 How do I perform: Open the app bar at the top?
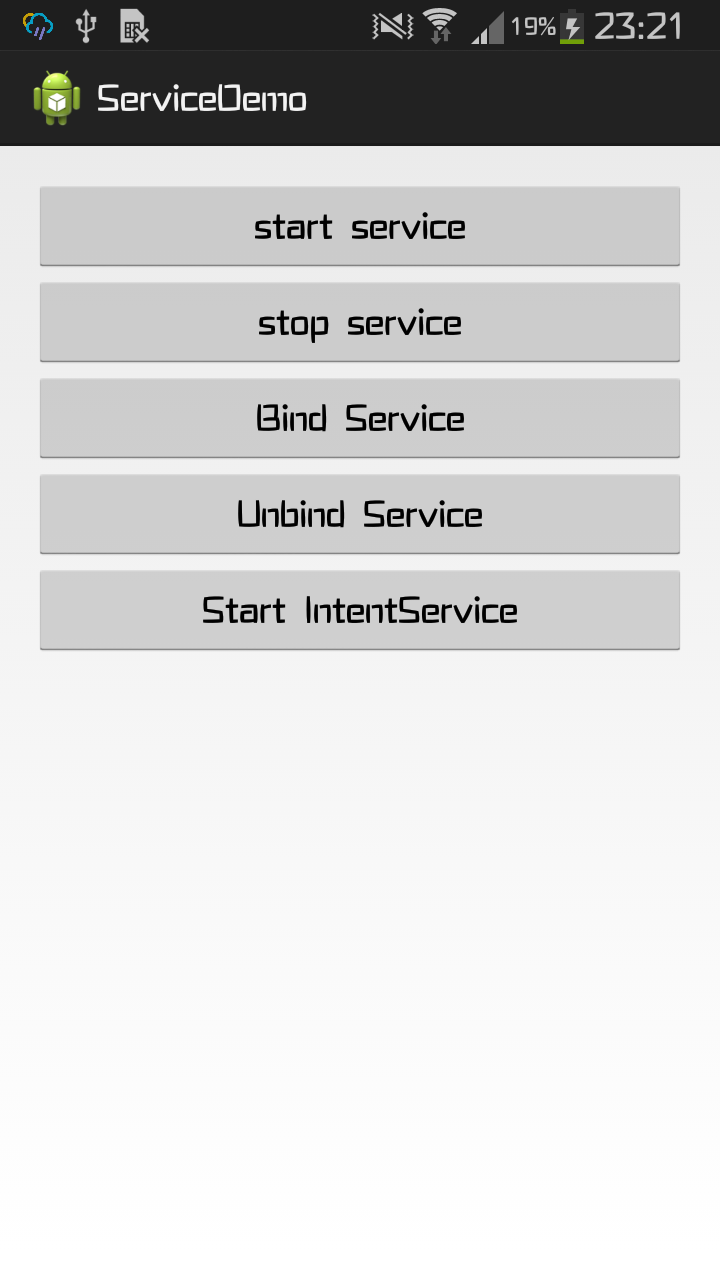point(360,96)
